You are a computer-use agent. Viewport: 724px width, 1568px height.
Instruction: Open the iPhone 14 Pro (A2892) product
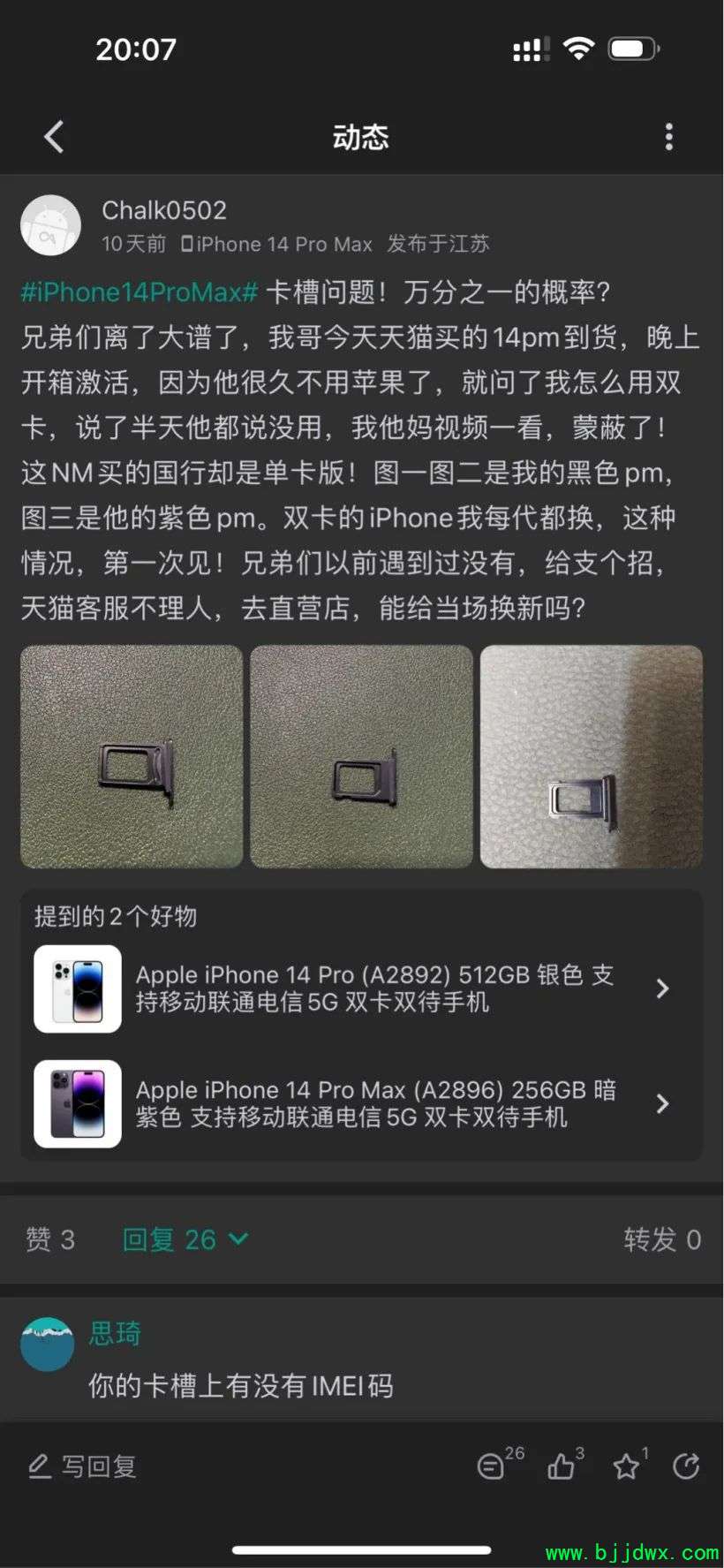click(362, 989)
